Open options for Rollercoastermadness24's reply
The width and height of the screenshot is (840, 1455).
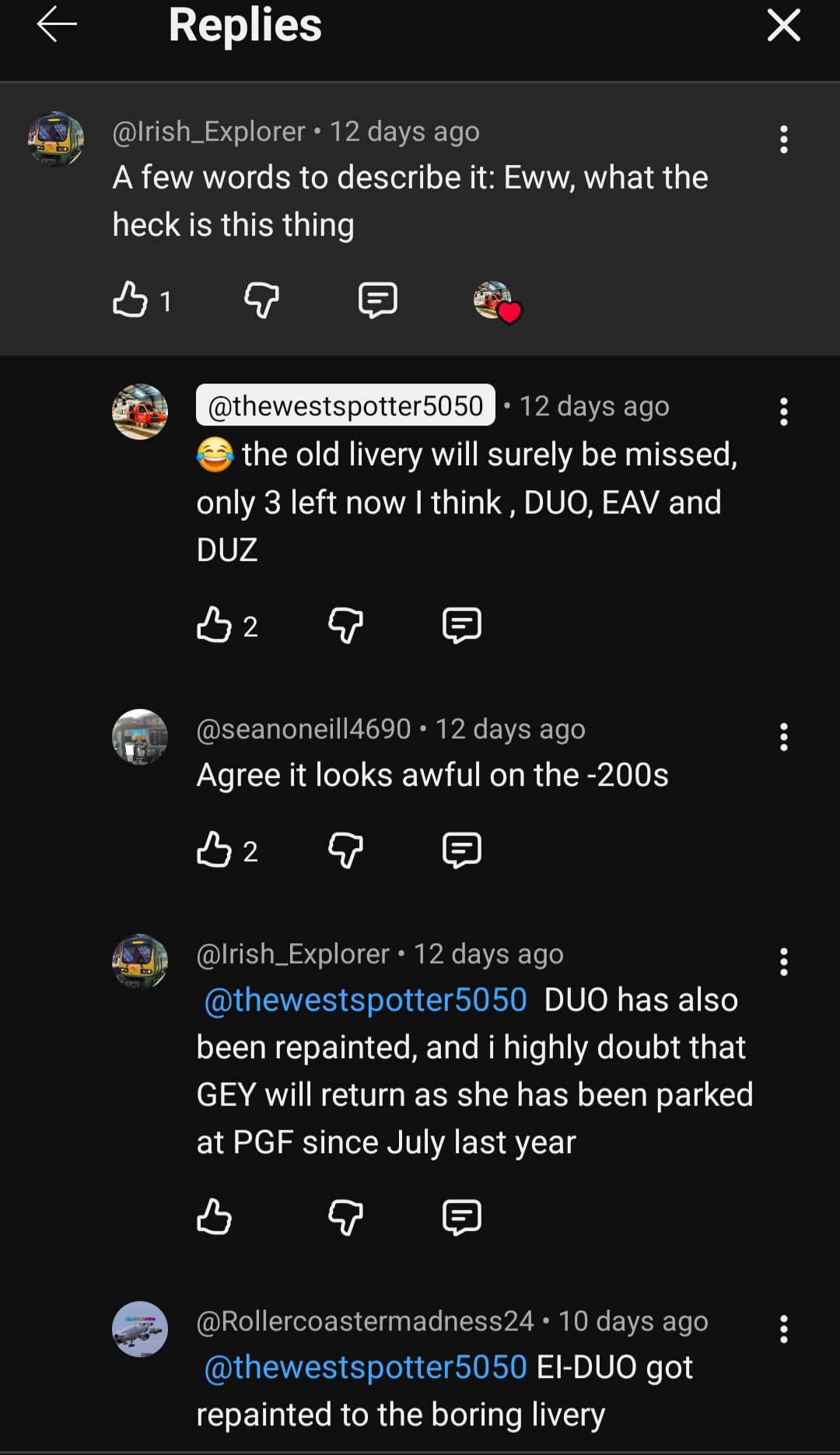coord(783,1329)
